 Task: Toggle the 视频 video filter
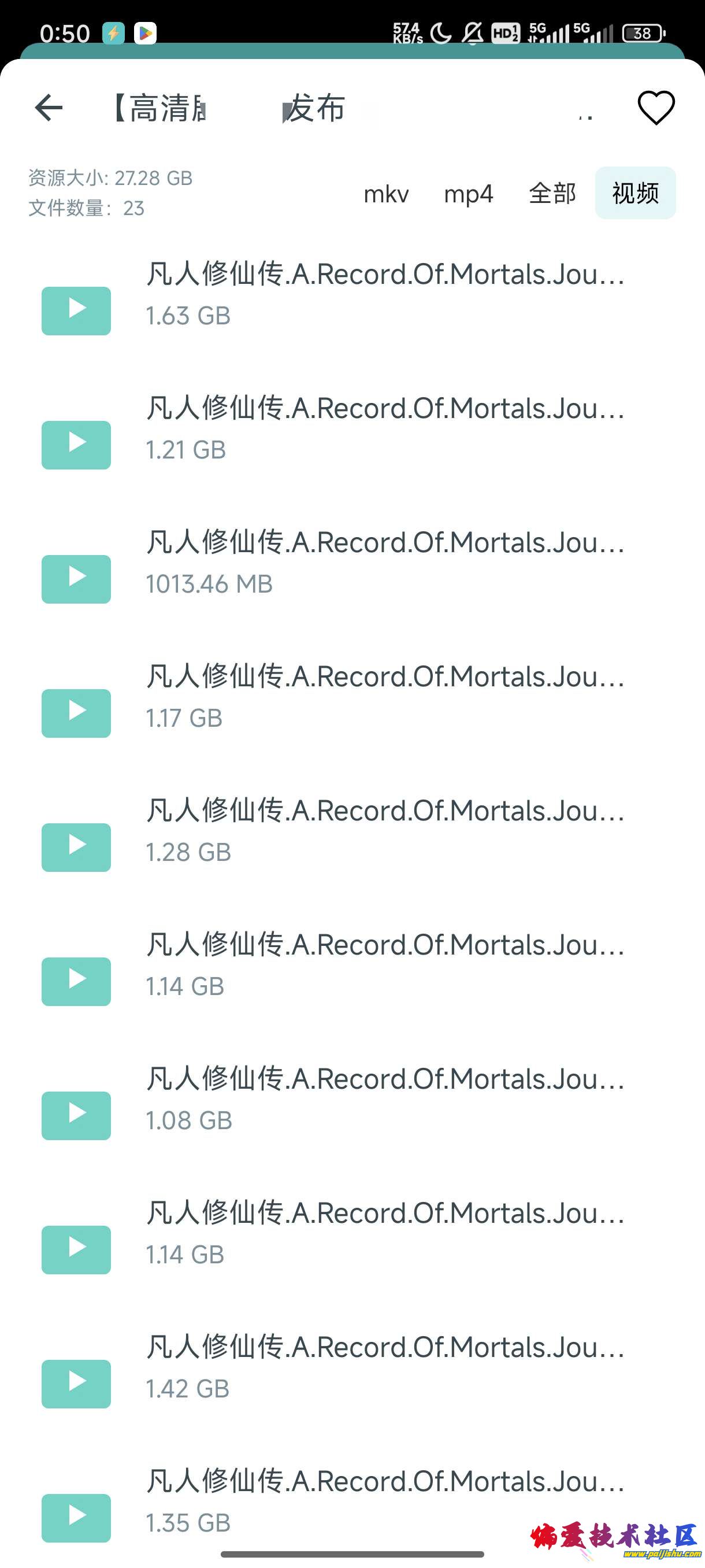tap(635, 194)
